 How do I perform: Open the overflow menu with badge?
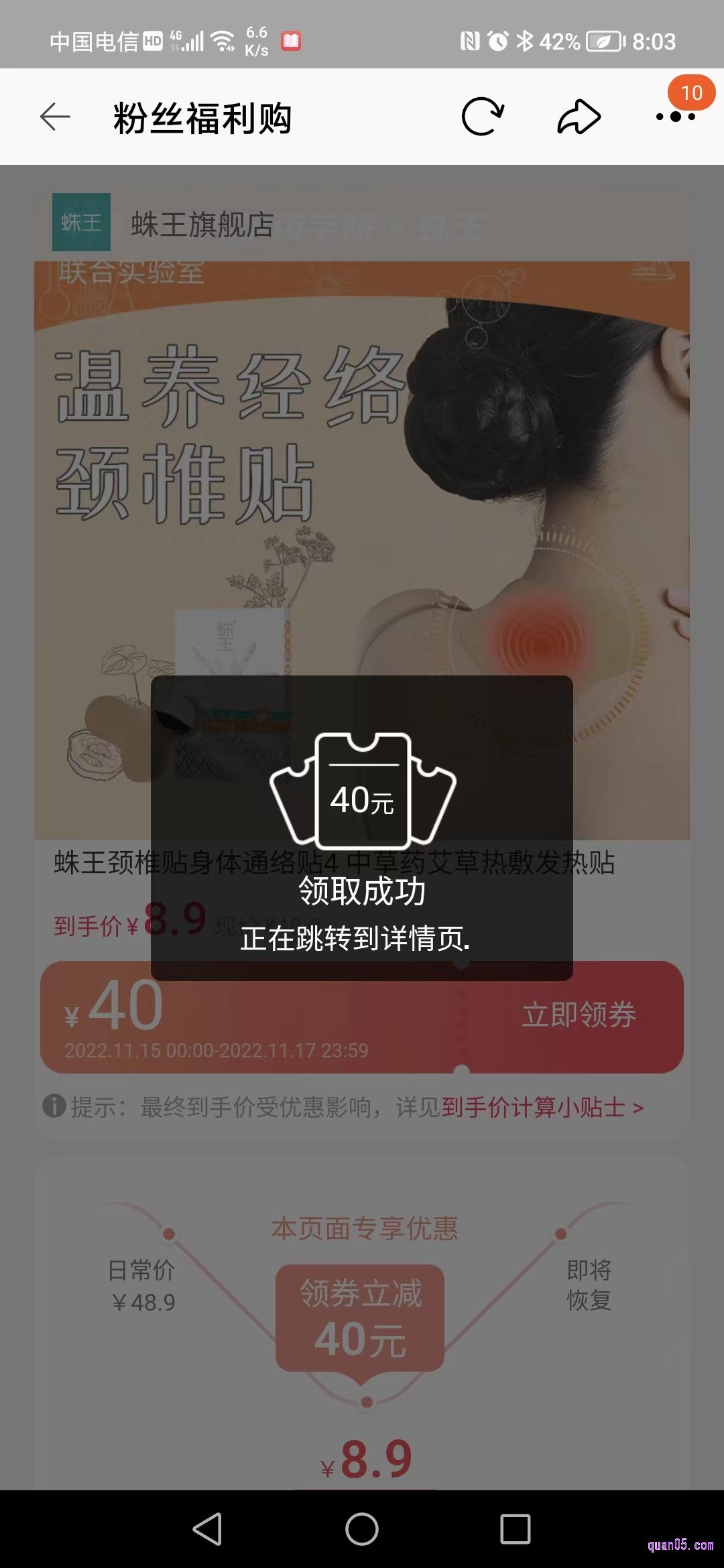pos(676,117)
